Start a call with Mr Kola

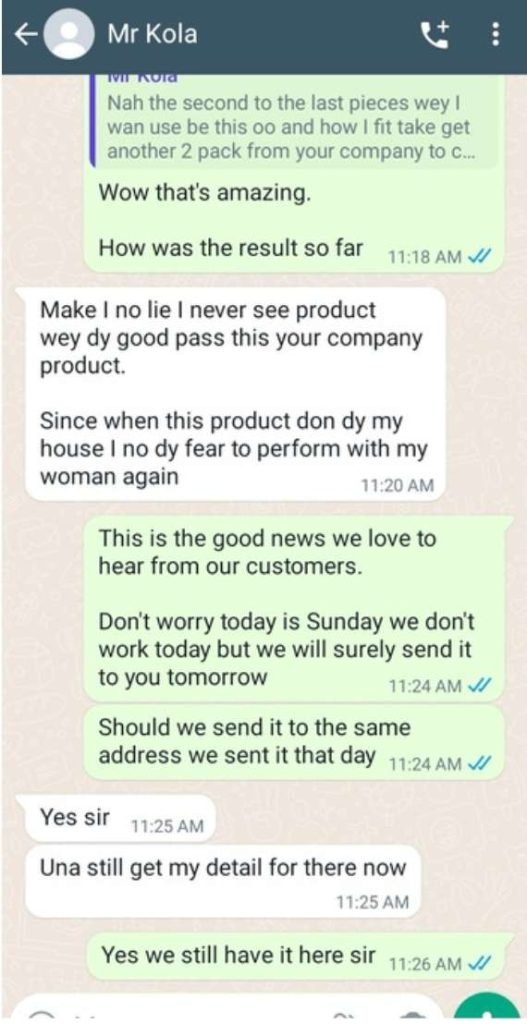click(x=436, y=35)
